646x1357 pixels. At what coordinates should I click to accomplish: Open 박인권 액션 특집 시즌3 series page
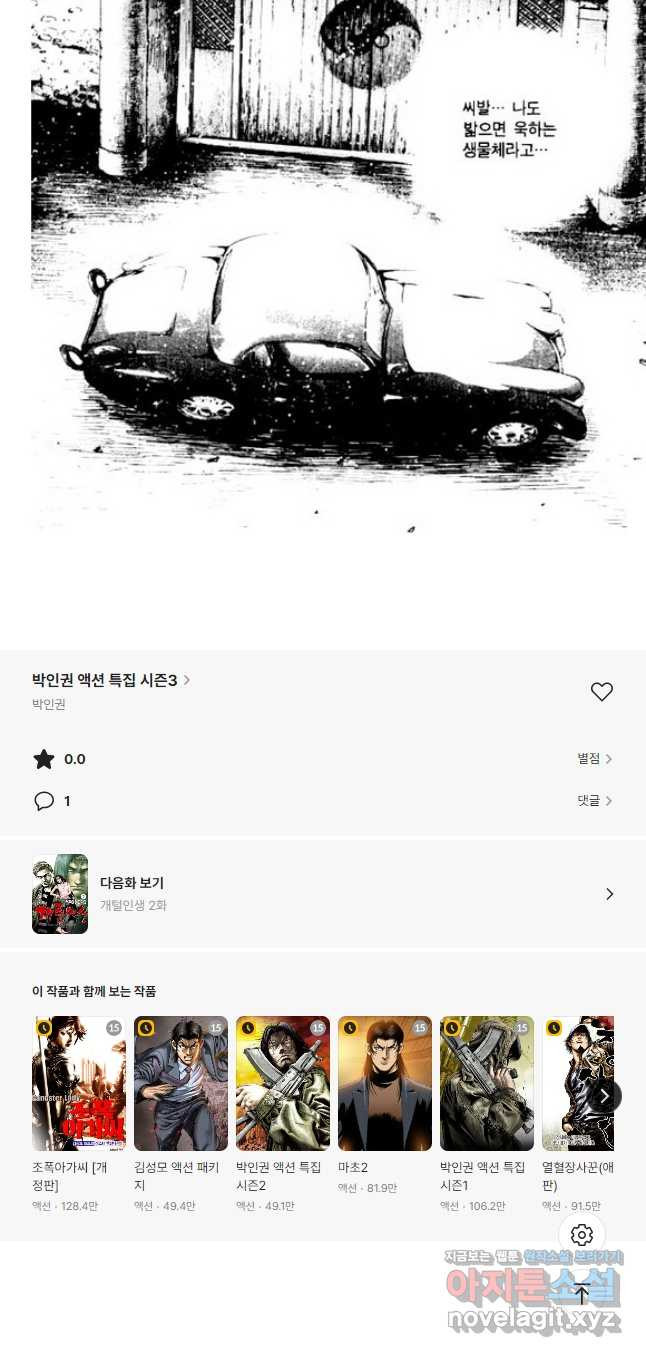click(110, 680)
